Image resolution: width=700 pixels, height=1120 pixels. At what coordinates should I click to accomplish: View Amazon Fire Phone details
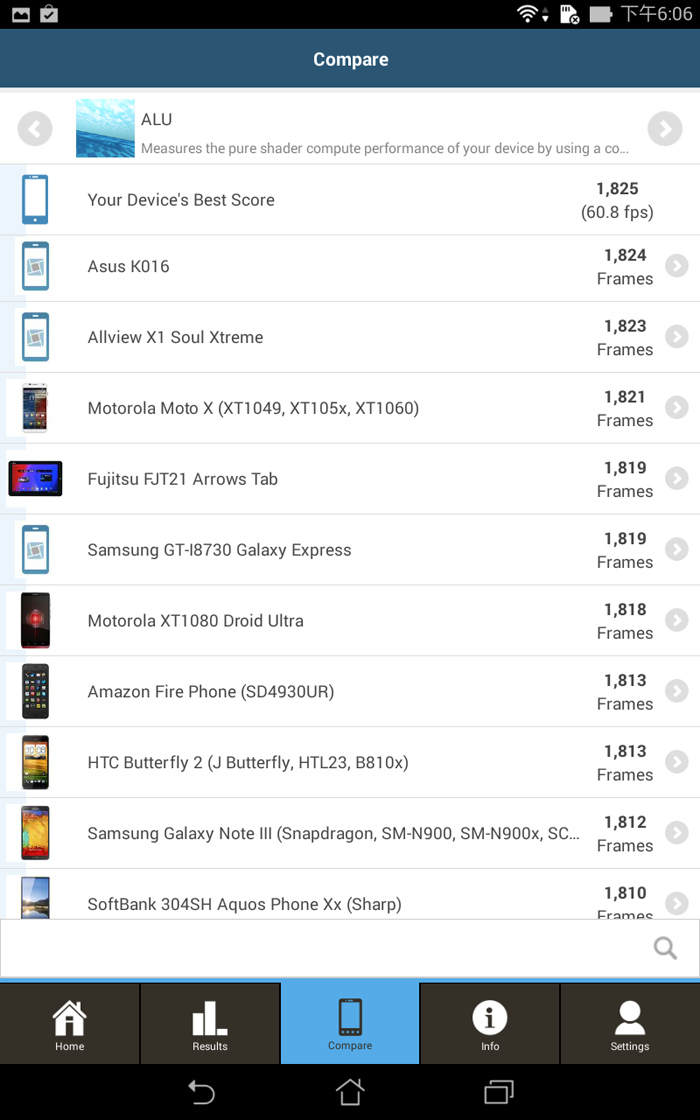point(350,691)
